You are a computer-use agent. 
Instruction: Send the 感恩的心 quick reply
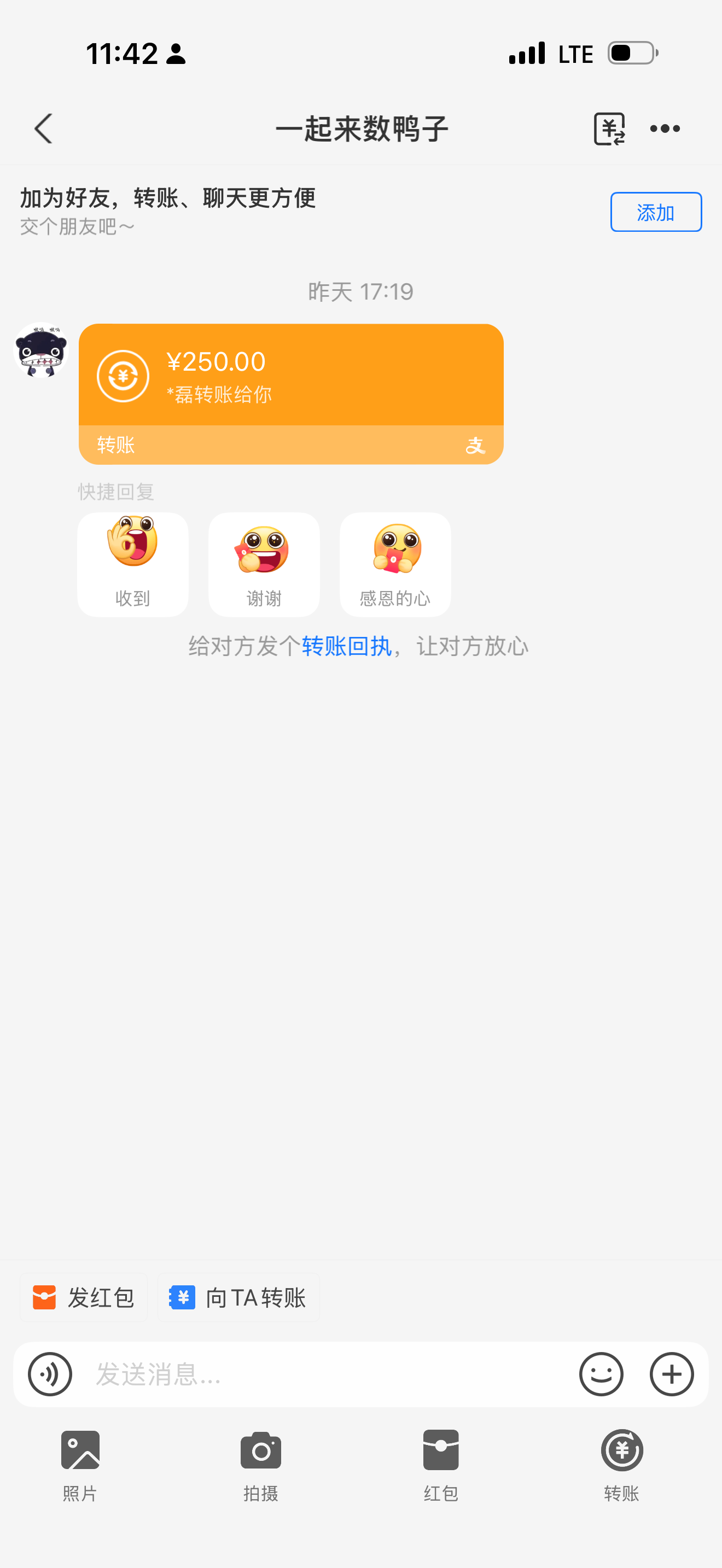395,564
